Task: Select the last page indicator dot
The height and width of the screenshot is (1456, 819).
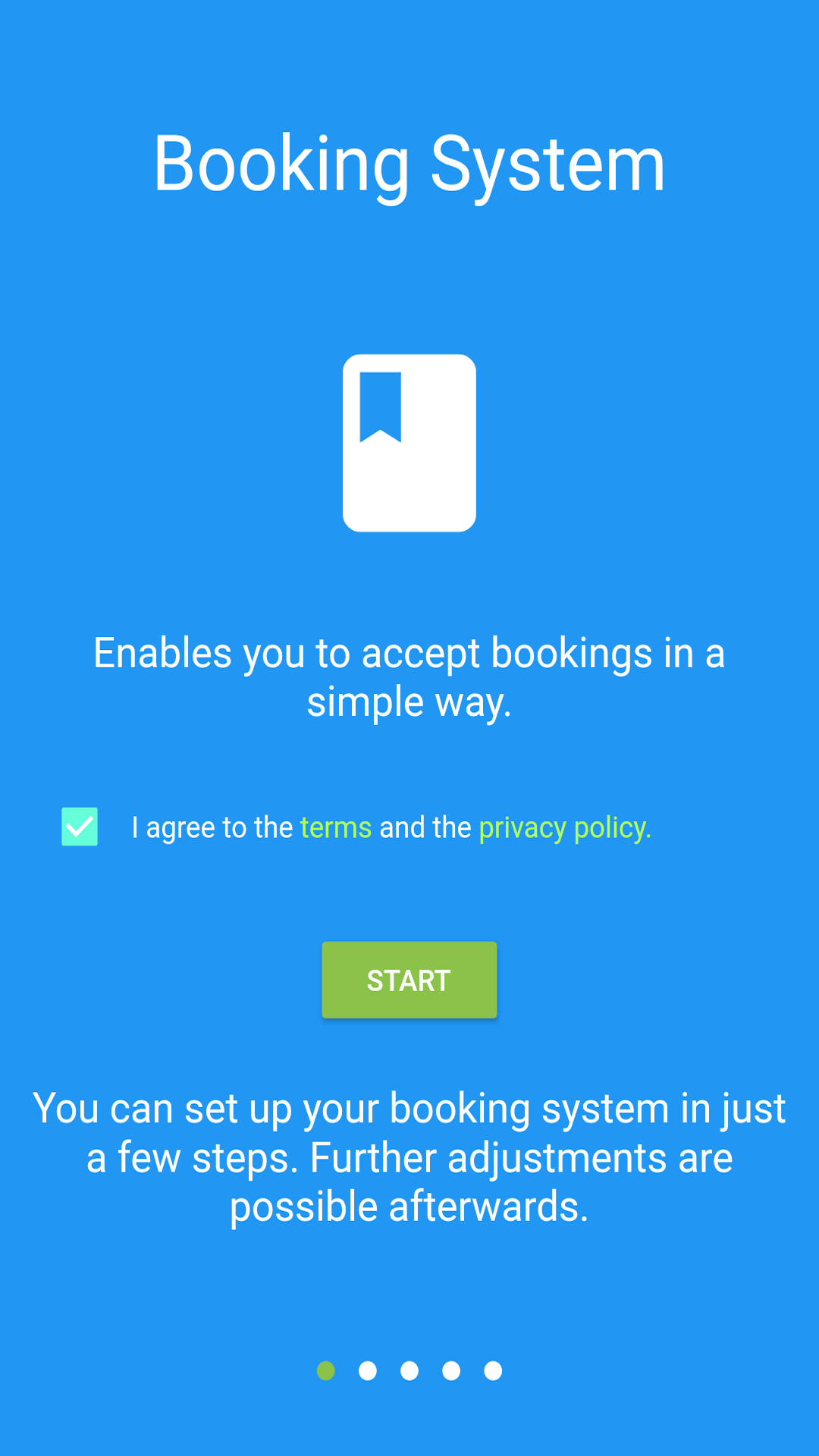Action: click(493, 1371)
